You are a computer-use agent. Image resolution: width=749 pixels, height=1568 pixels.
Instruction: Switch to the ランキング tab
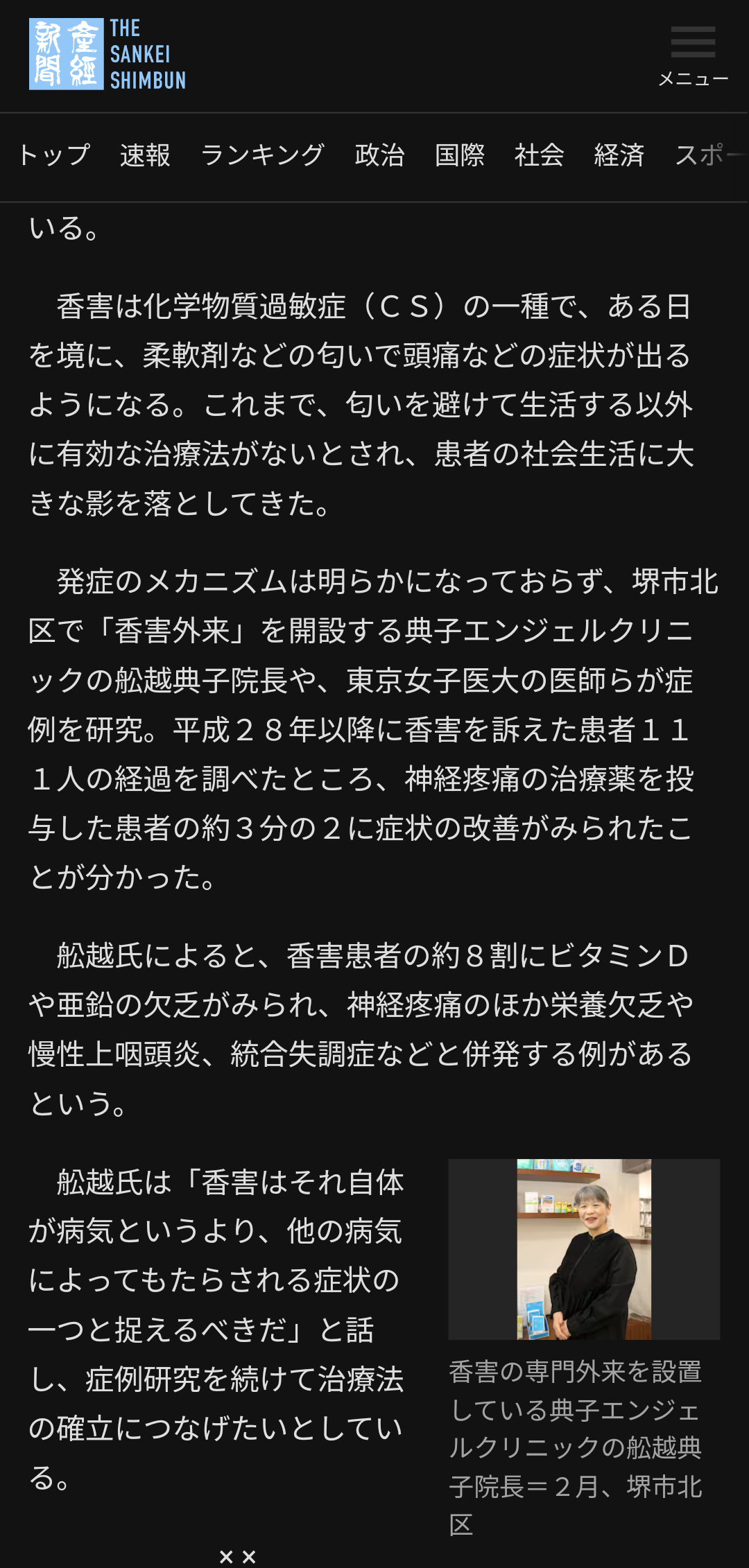pyautogui.click(x=262, y=155)
